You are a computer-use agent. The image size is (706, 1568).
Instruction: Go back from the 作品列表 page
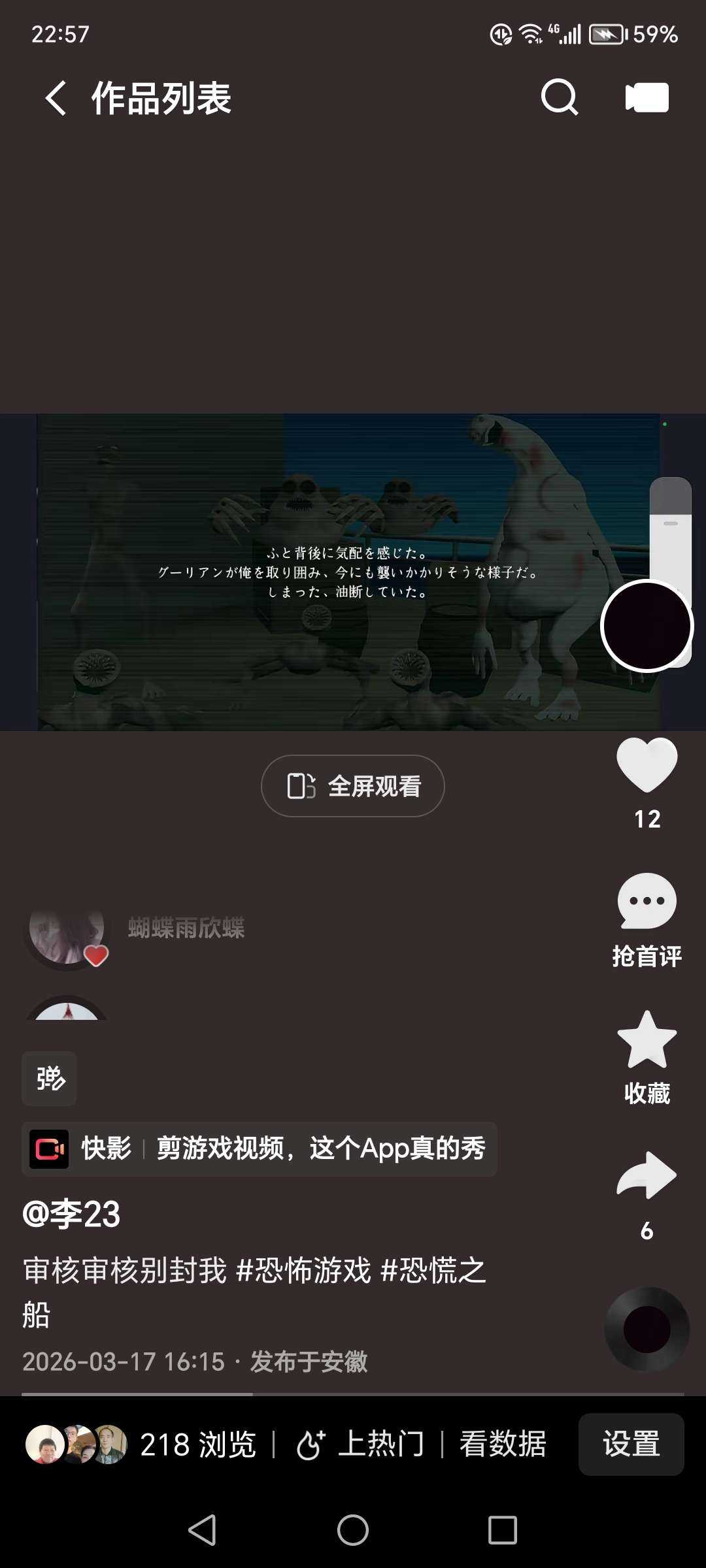point(56,99)
